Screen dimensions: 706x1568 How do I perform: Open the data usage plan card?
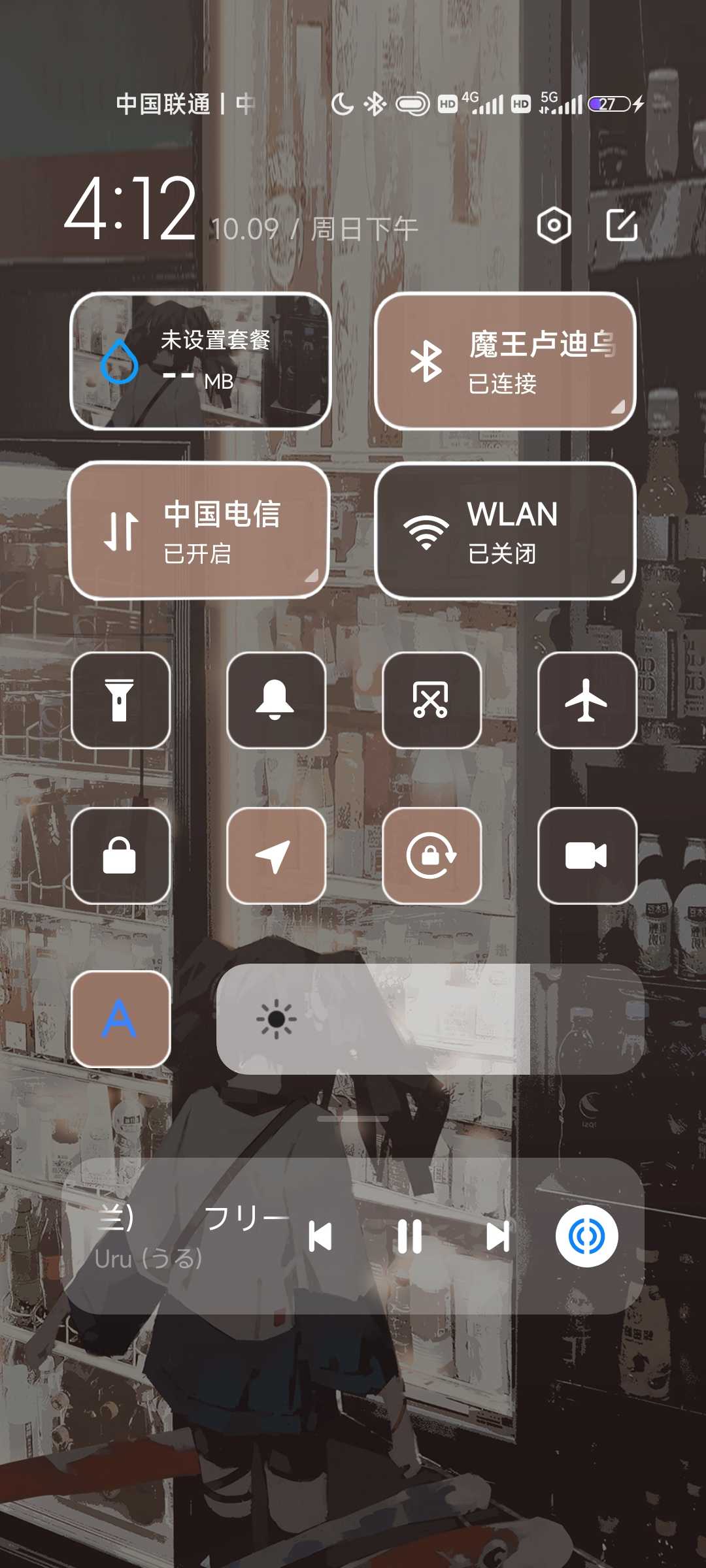[x=201, y=361]
